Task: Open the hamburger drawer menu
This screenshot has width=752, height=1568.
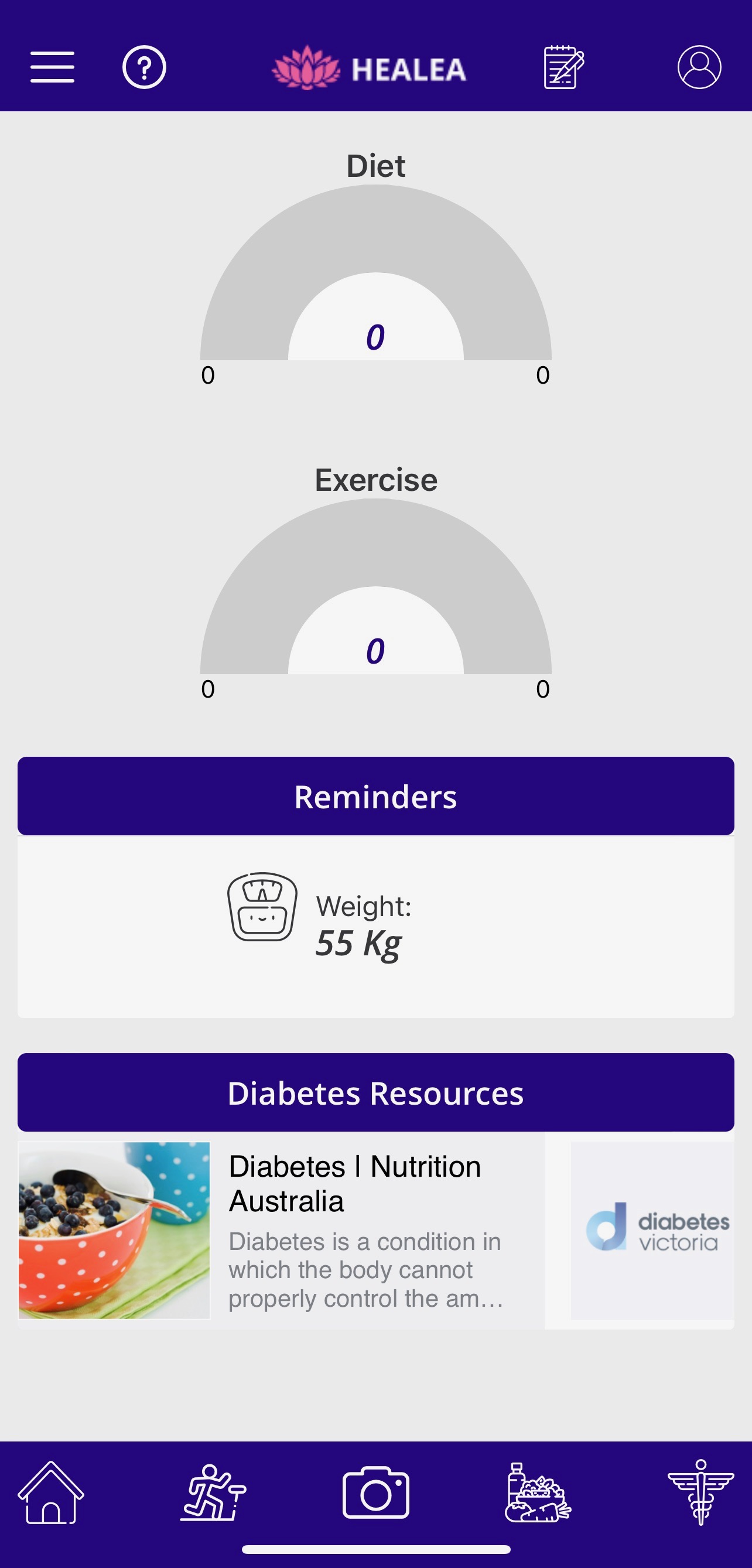Action: click(x=52, y=67)
